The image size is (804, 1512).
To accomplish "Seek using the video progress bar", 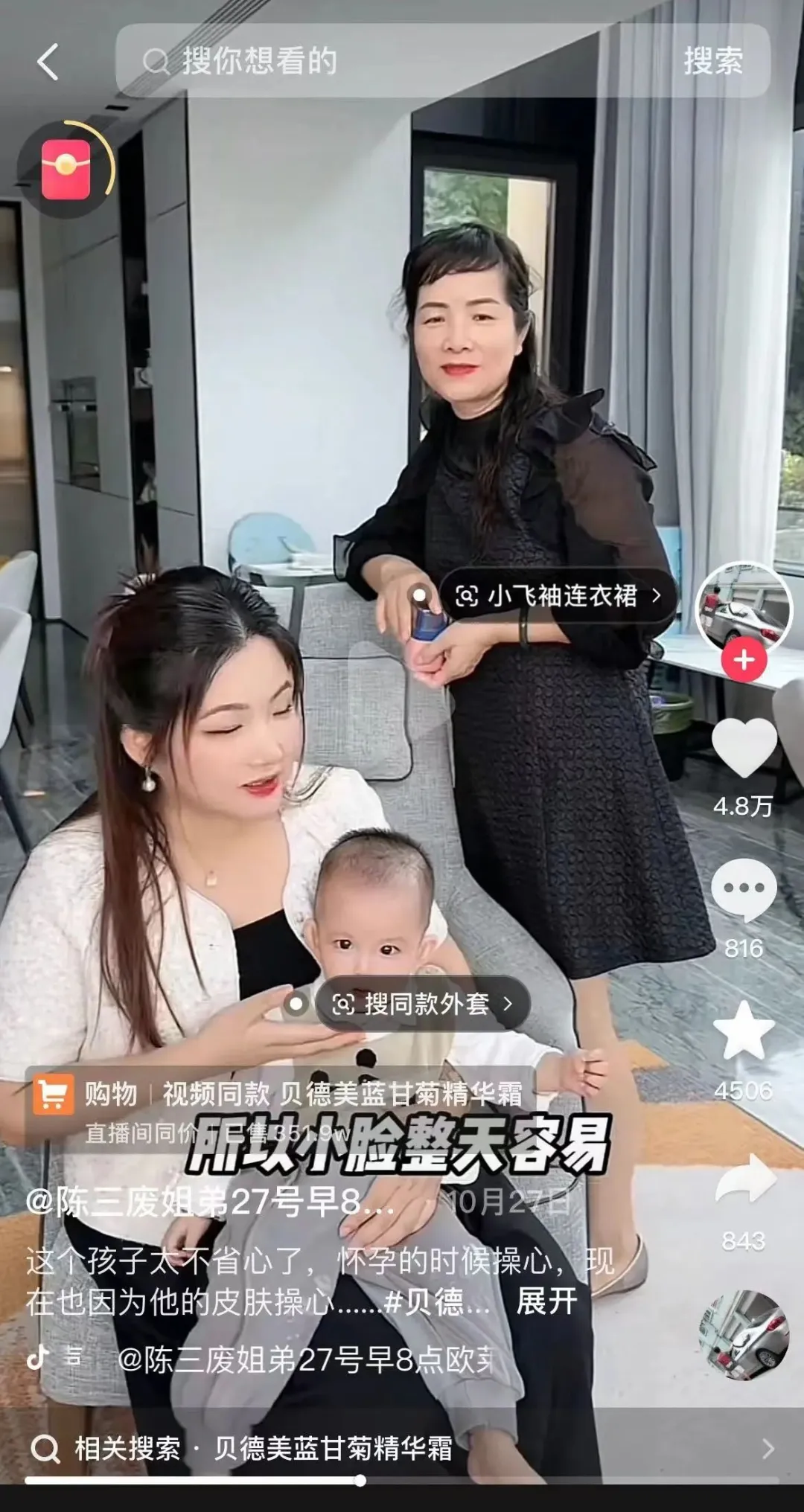I will [360, 1481].
